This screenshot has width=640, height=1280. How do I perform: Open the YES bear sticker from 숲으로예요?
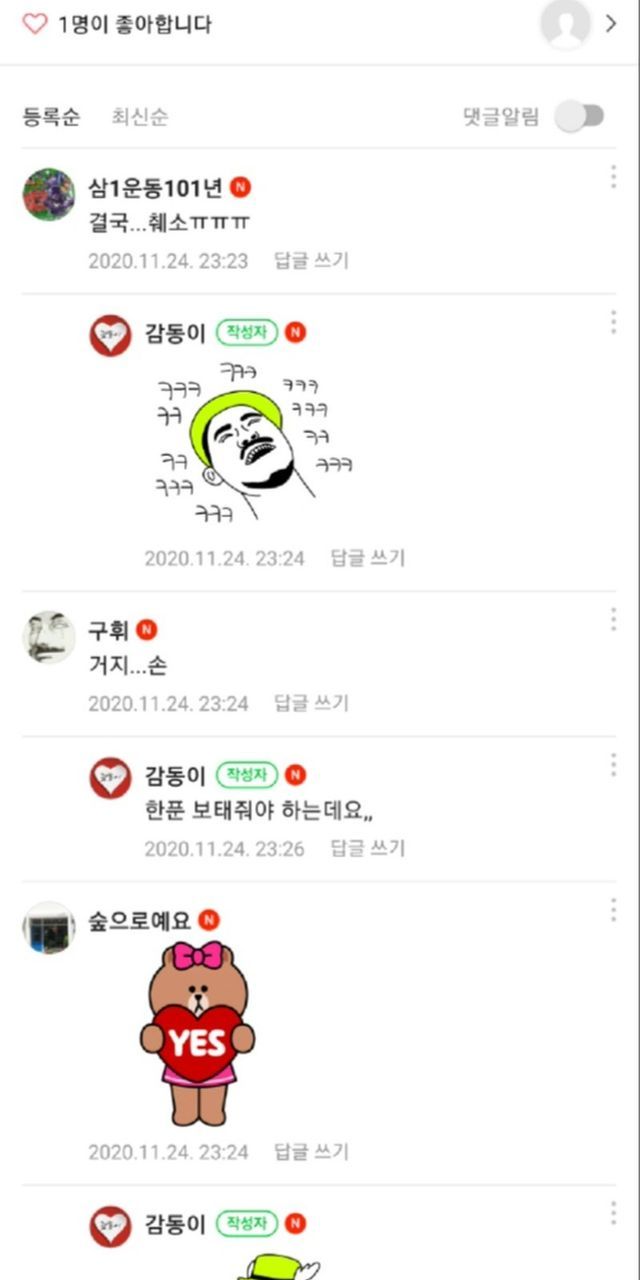[x=197, y=1034]
